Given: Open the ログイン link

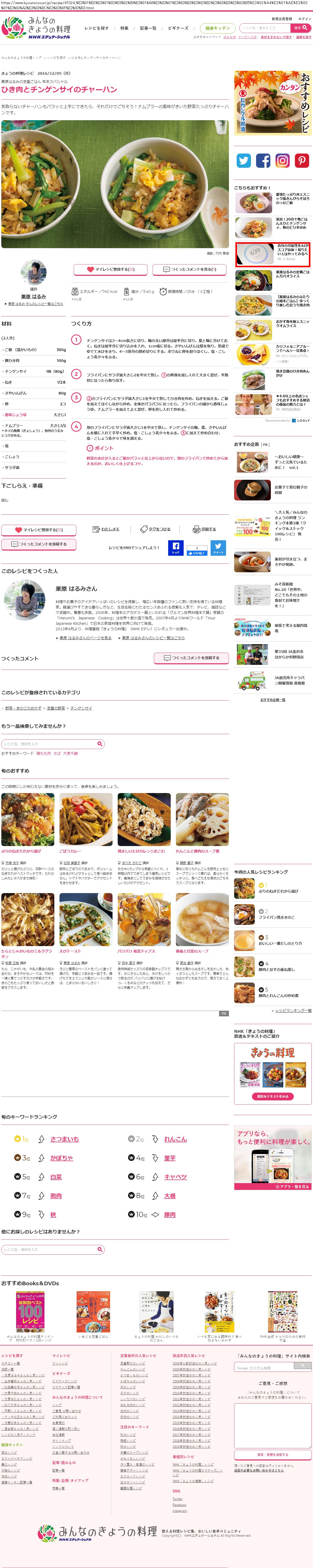Looking at the screenshot, I should coord(304,19).
